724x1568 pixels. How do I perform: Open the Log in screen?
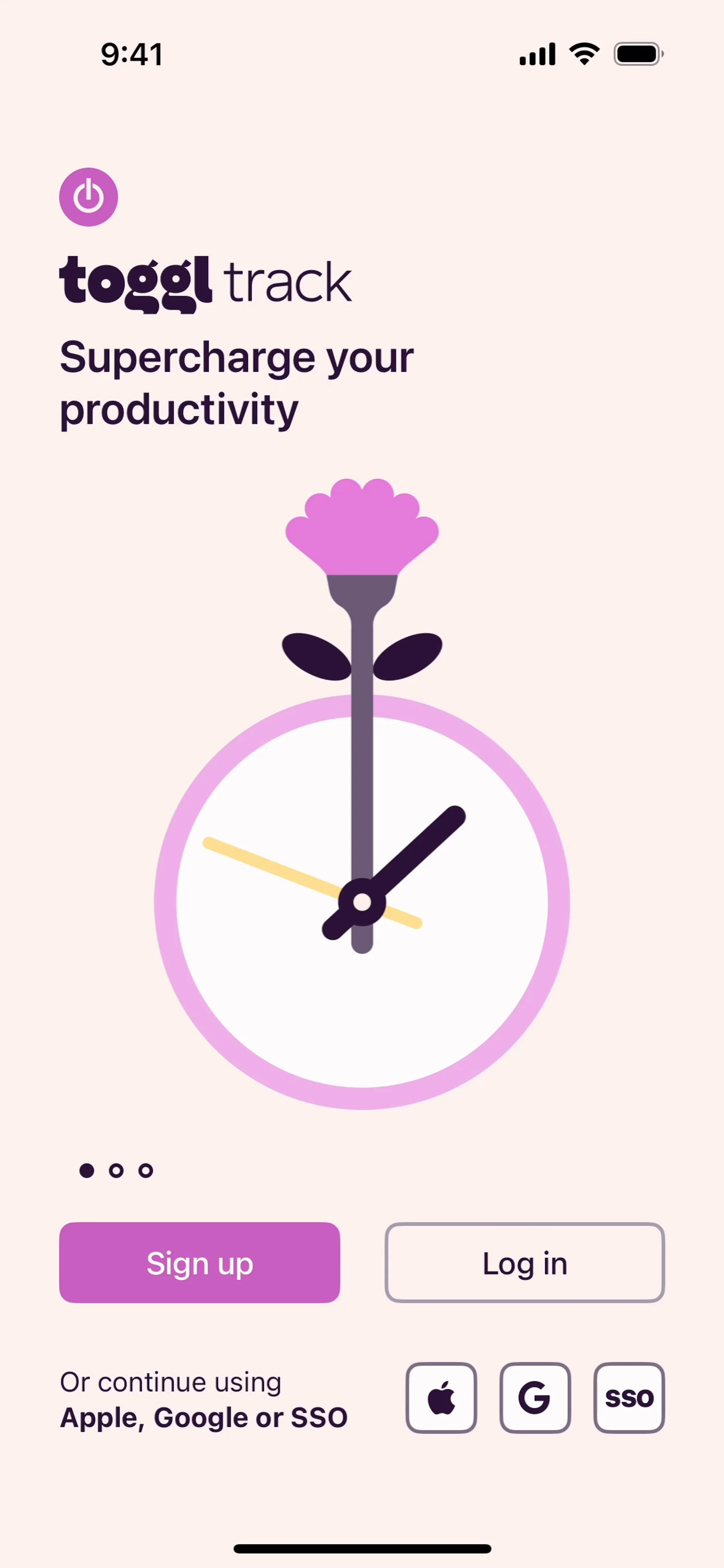pos(524,1263)
